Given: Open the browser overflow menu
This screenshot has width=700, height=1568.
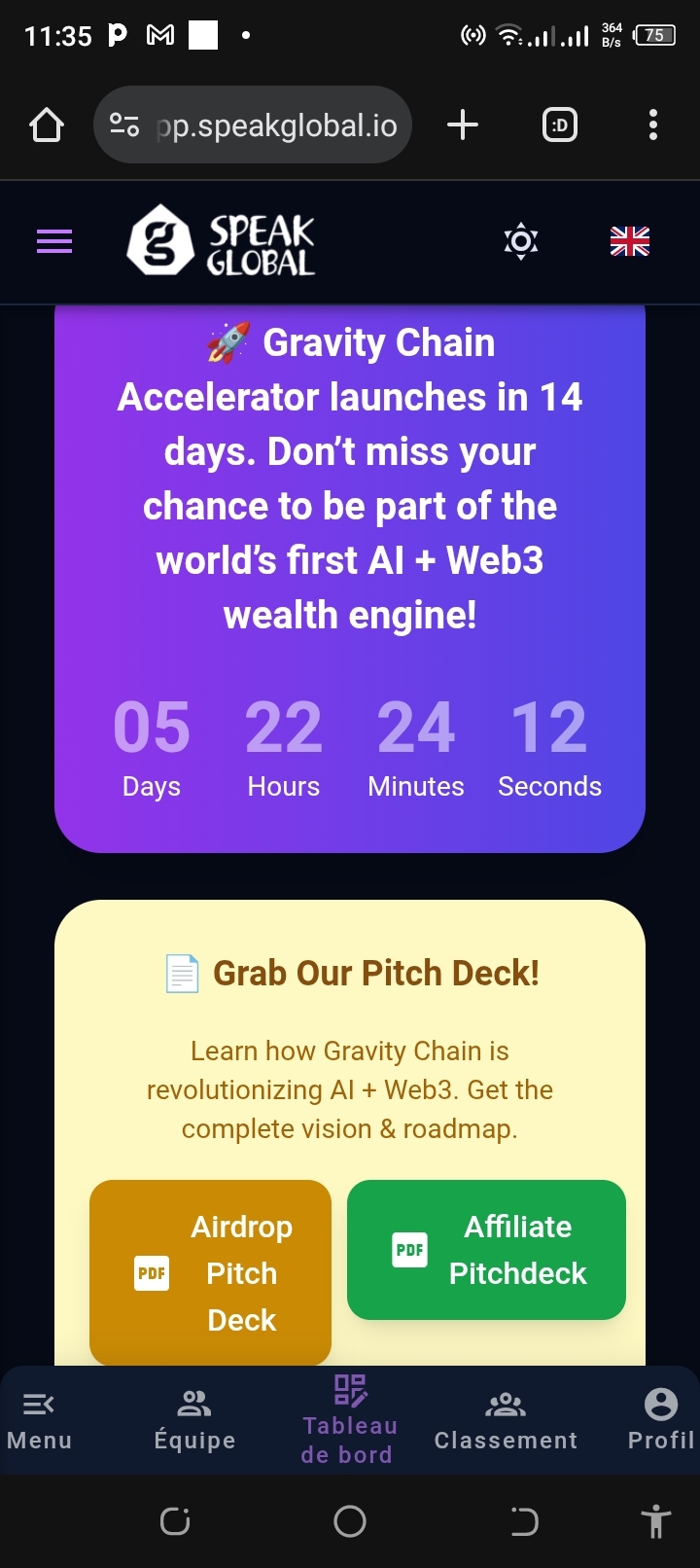Looking at the screenshot, I should click(653, 125).
